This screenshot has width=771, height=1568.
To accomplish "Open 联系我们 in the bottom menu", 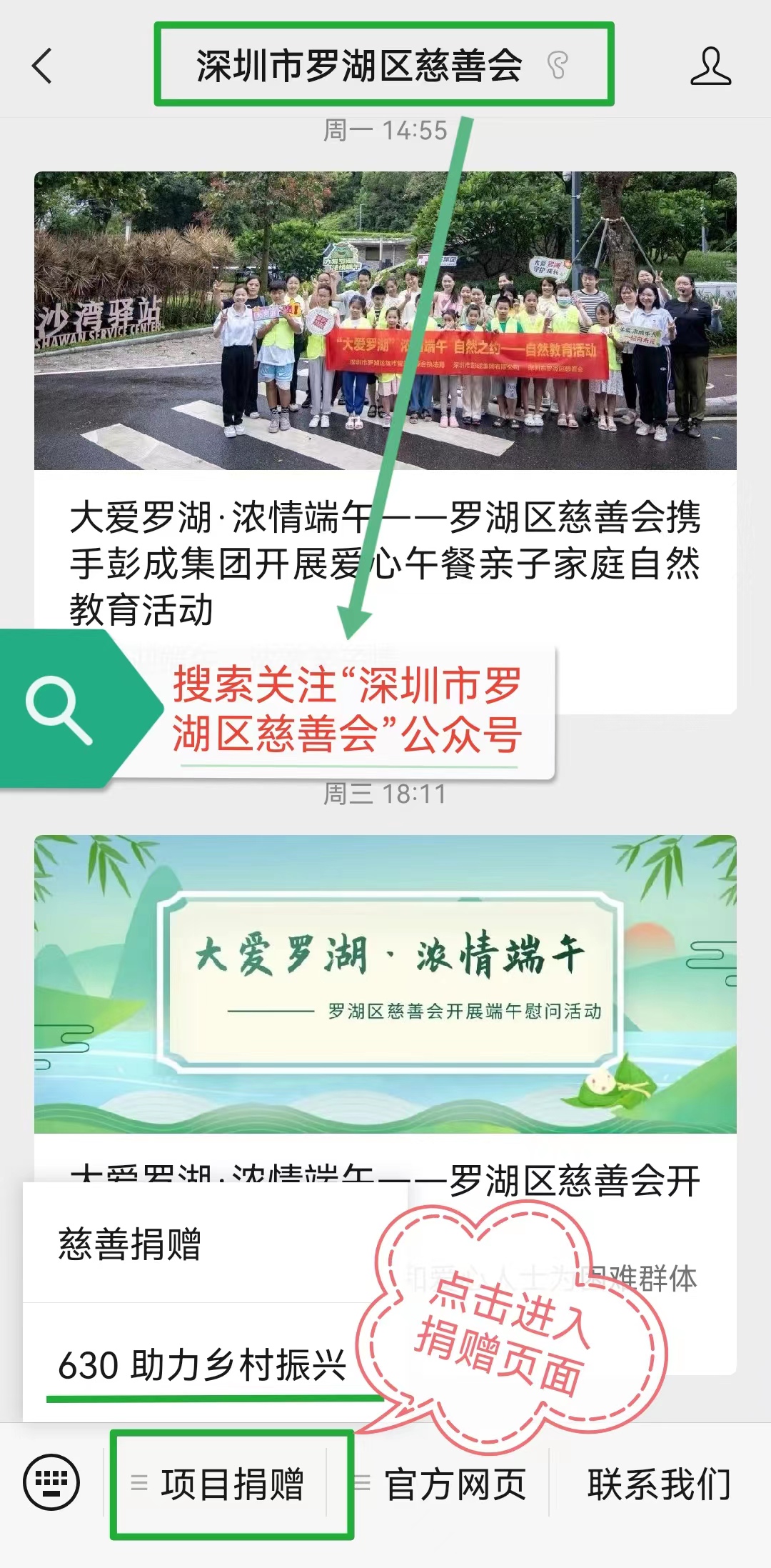I will [x=658, y=1484].
